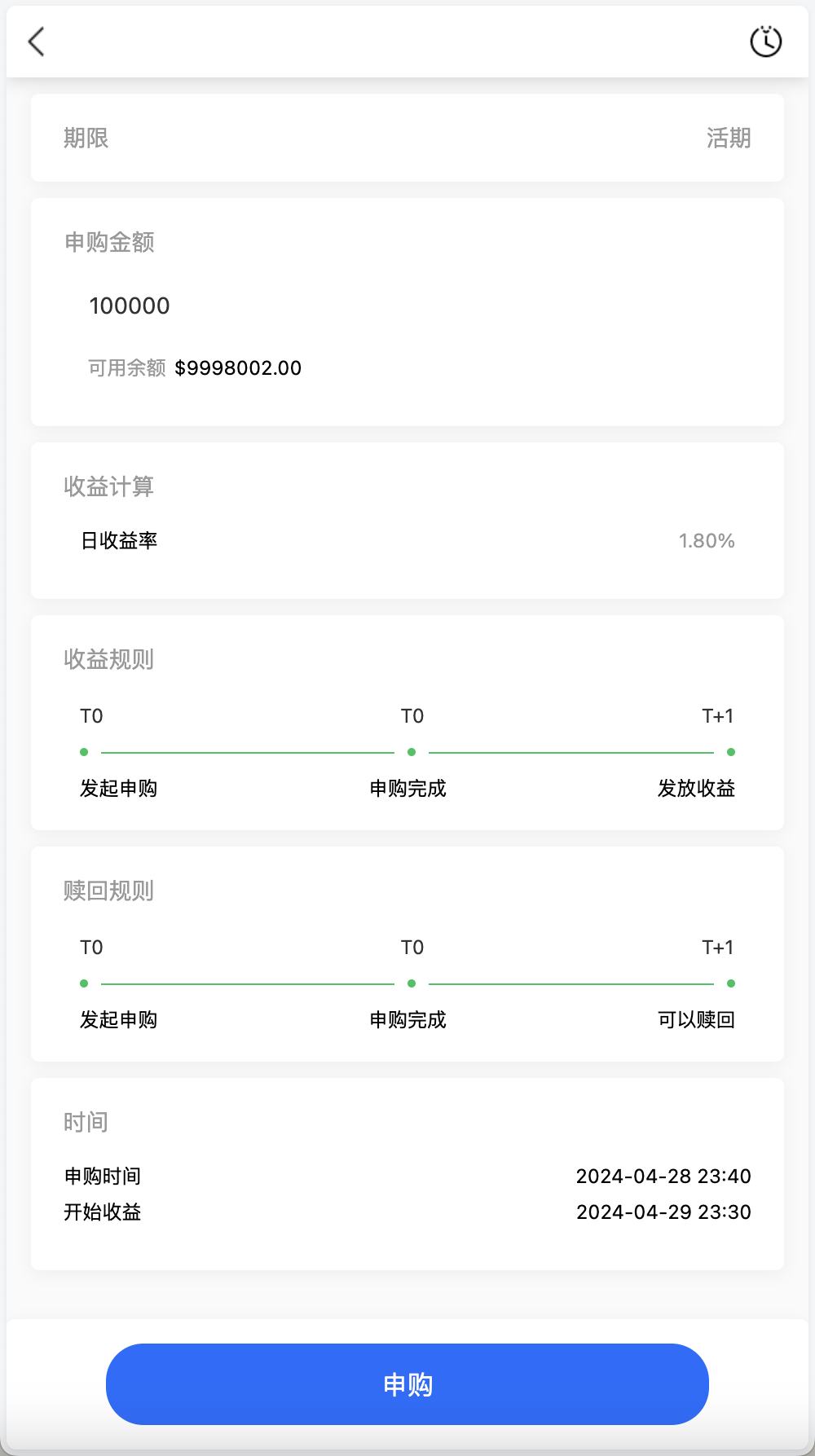Tap the 1.80% daily yield rate value
This screenshot has height=1456, width=815.
coord(706,540)
